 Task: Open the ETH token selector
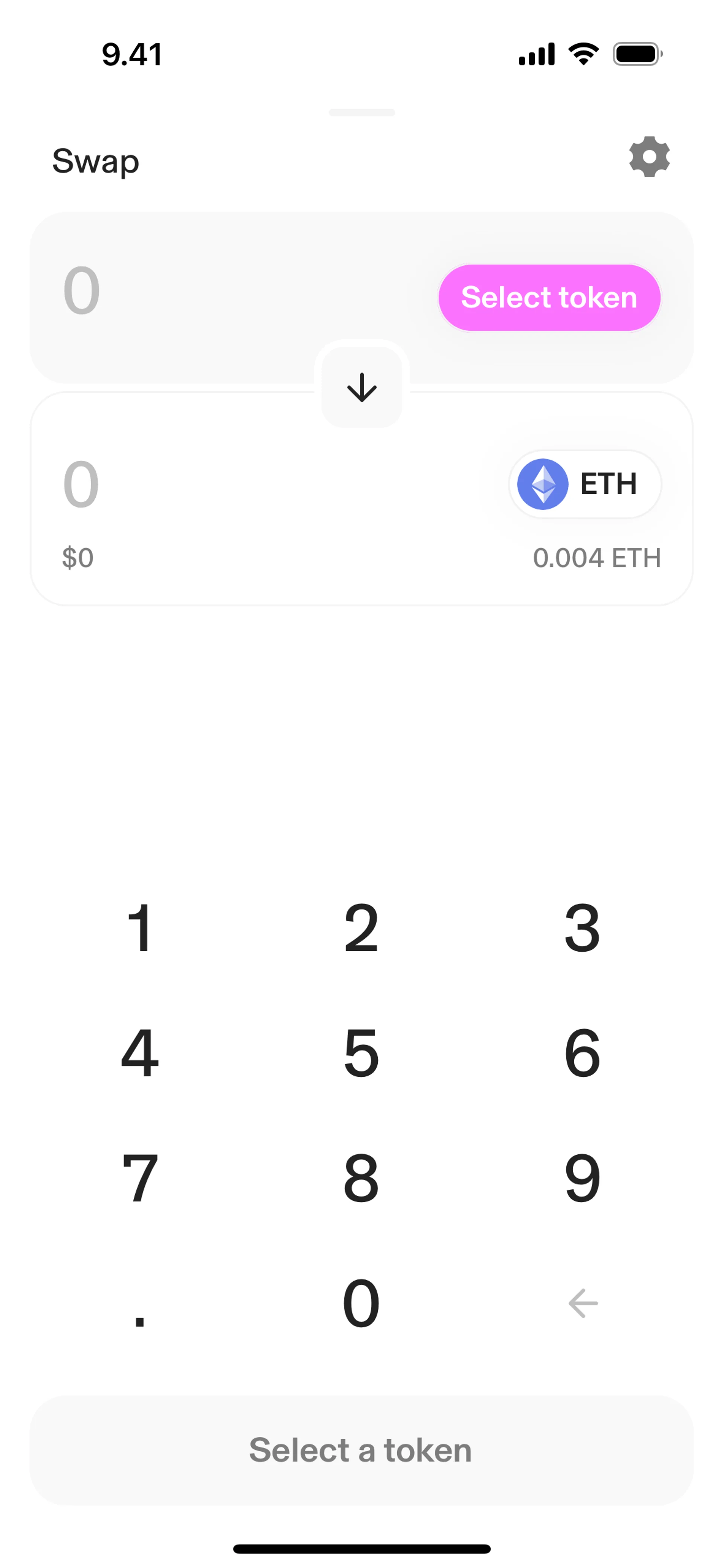point(585,484)
